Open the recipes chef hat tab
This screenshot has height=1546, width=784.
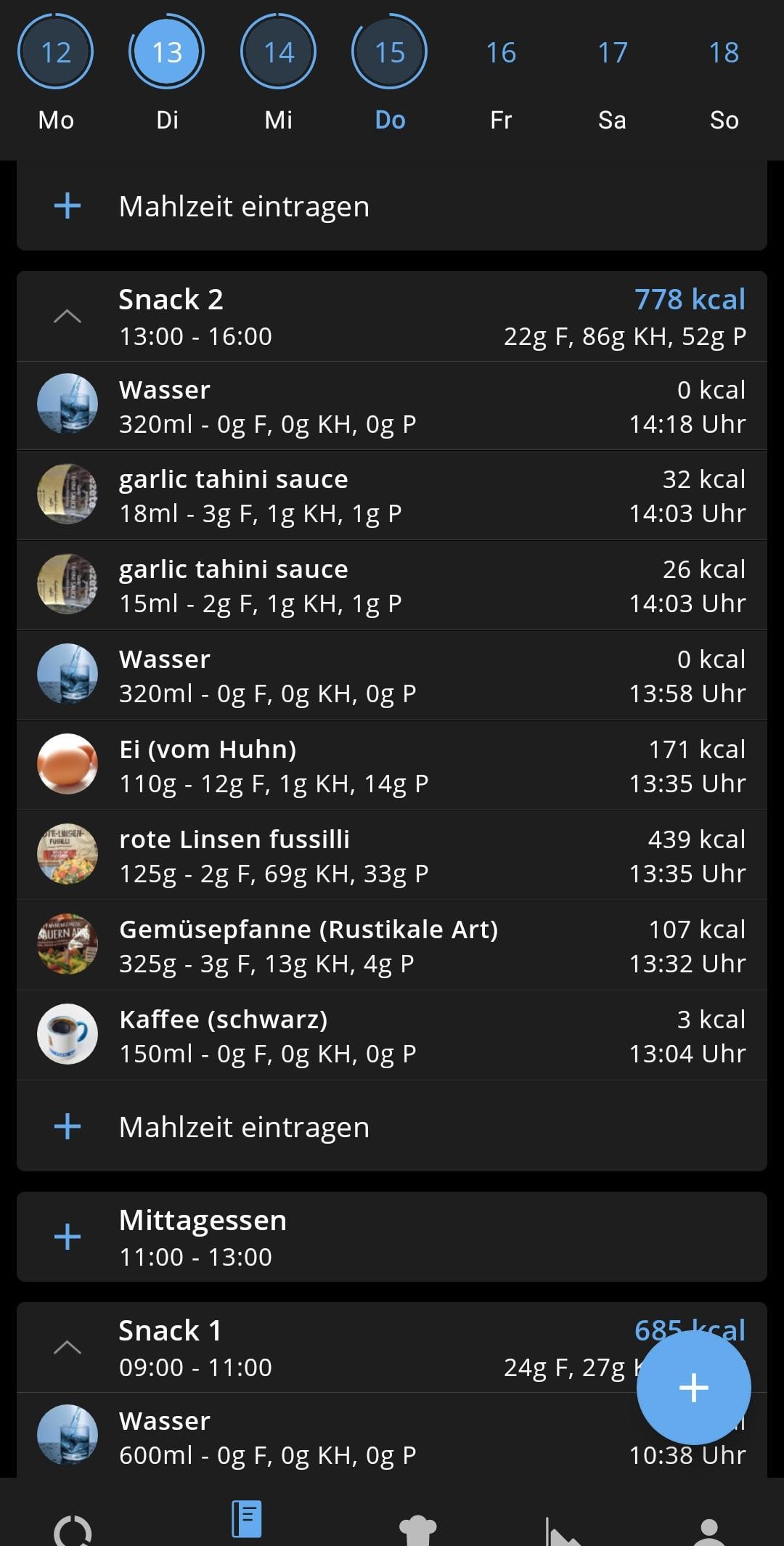[x=418, y=1529]
